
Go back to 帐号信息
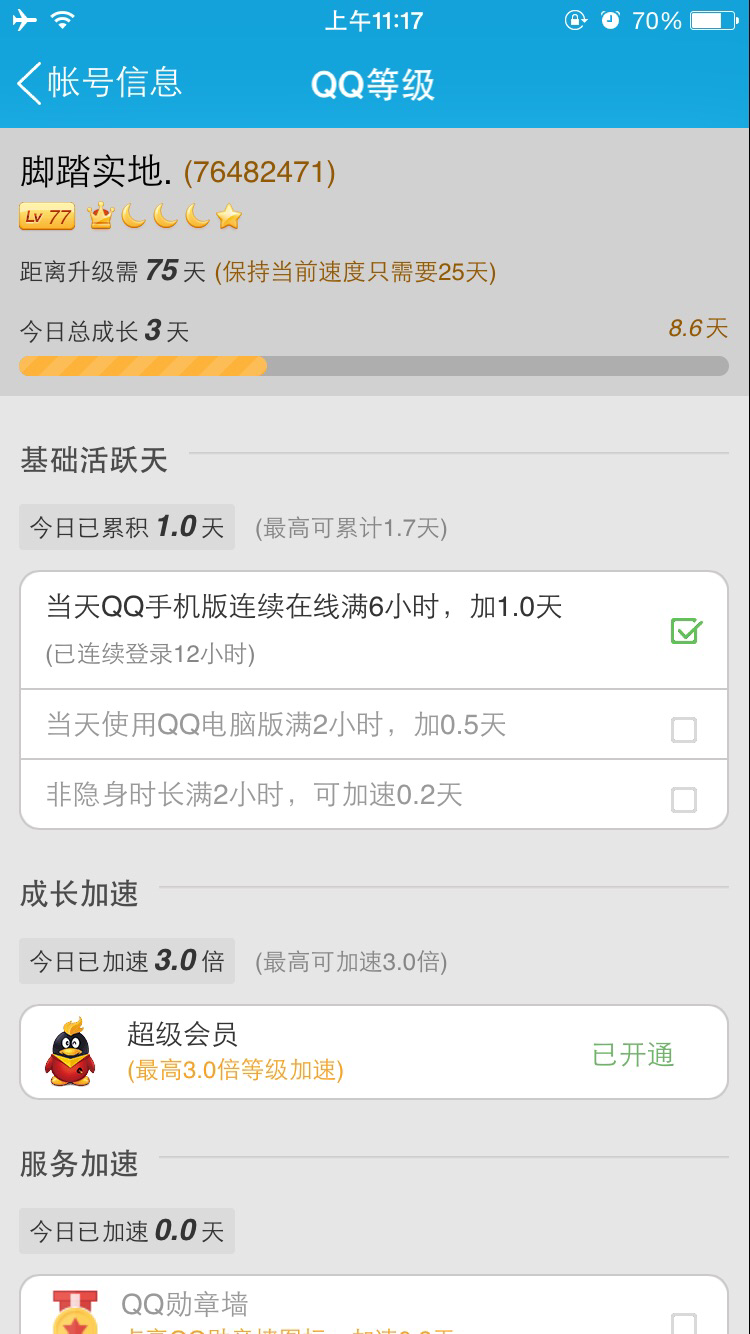tap(99, 82)
